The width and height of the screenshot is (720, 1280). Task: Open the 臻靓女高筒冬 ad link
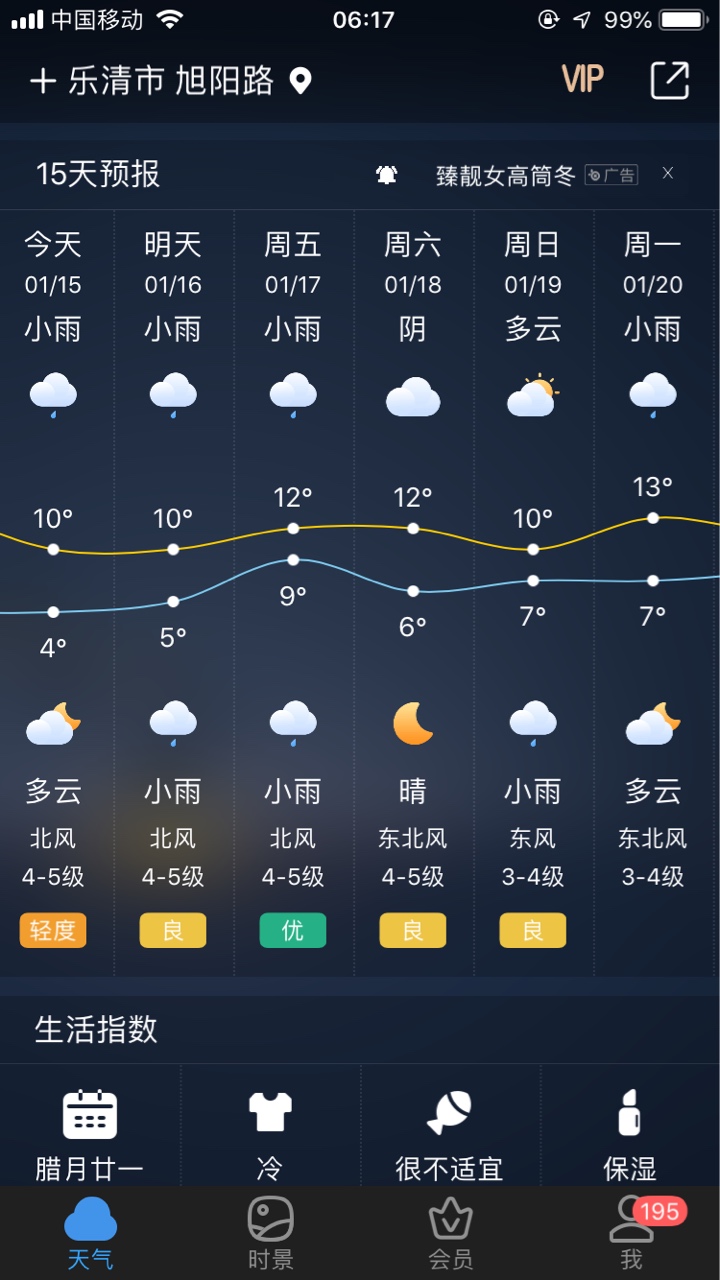[506, 175]
